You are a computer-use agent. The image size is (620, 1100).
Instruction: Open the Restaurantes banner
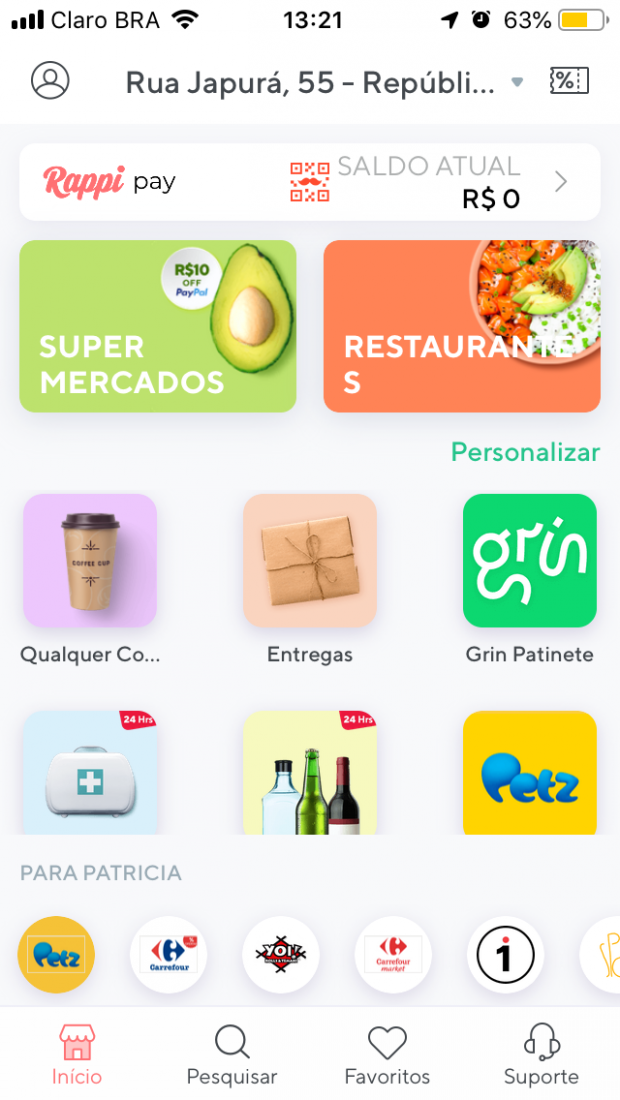pyautogui.click(x=462, y=326)
